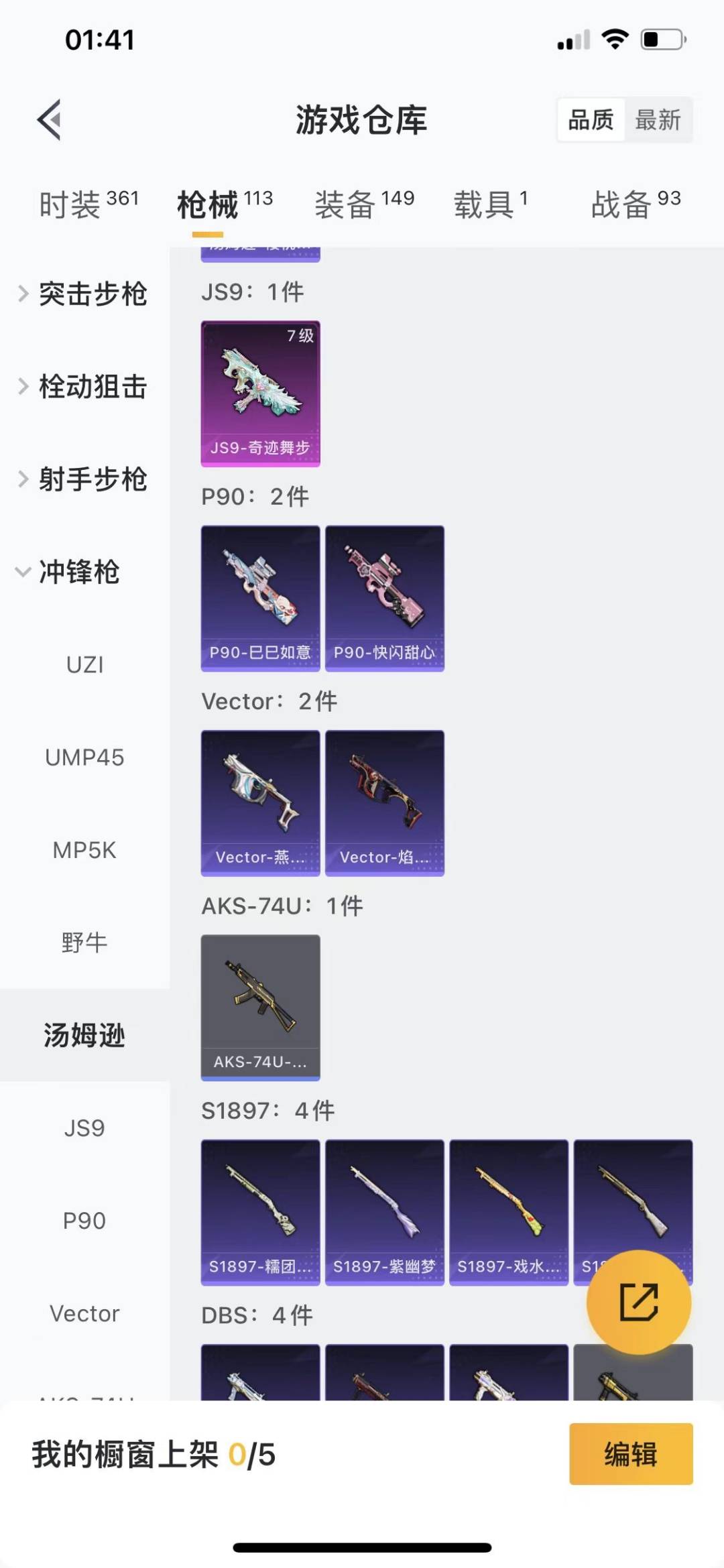View the Vector-燕 weapon skin
Image resolution: width=724 pixels, height=1568 pixels.
point(260,803)
